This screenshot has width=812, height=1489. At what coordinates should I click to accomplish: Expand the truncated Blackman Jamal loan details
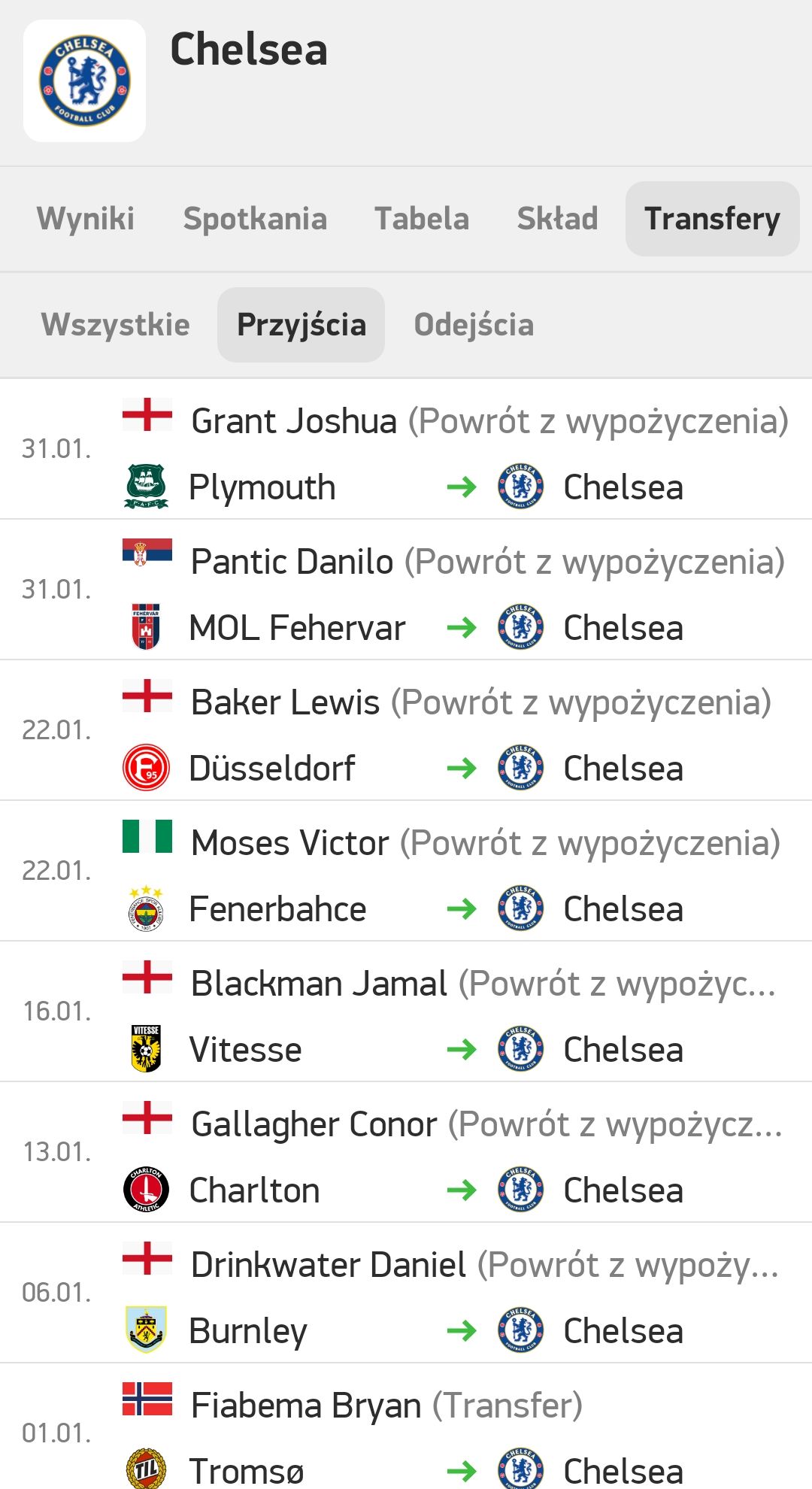617,983
